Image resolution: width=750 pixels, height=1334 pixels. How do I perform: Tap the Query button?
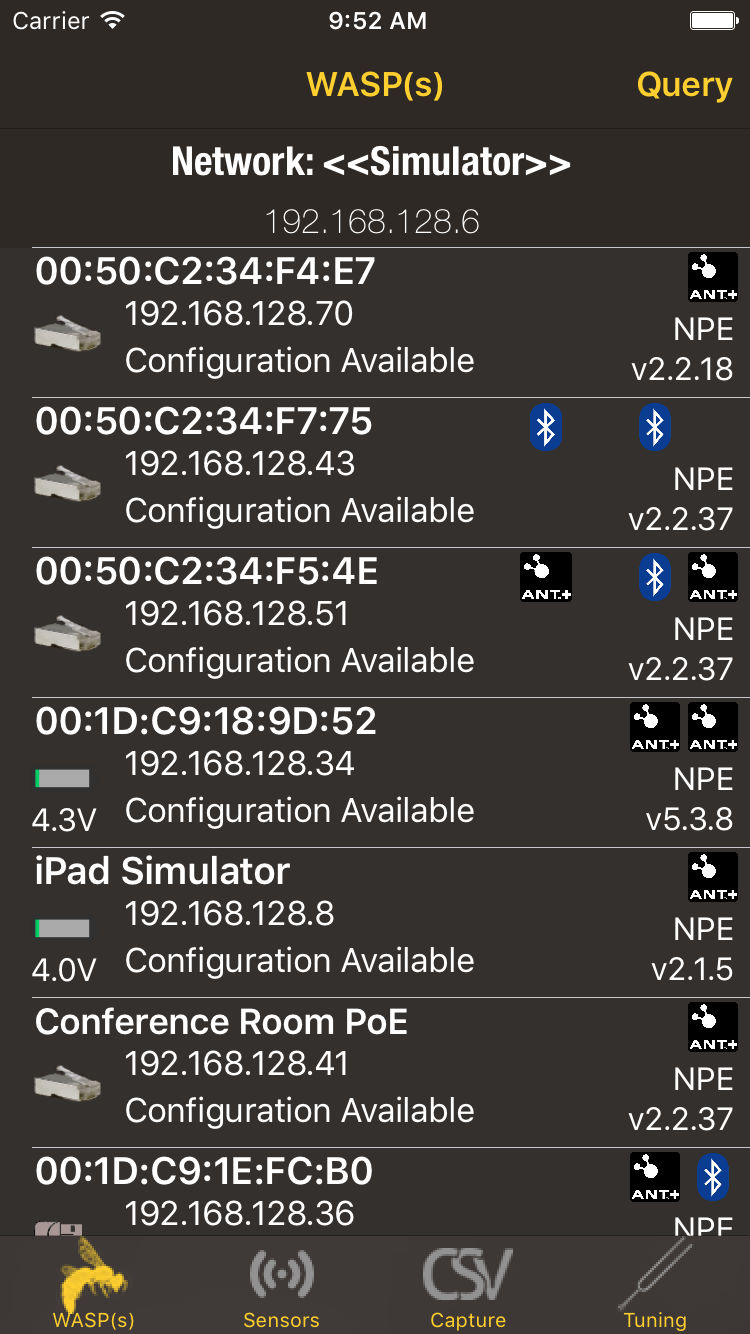tap(684, 84)
